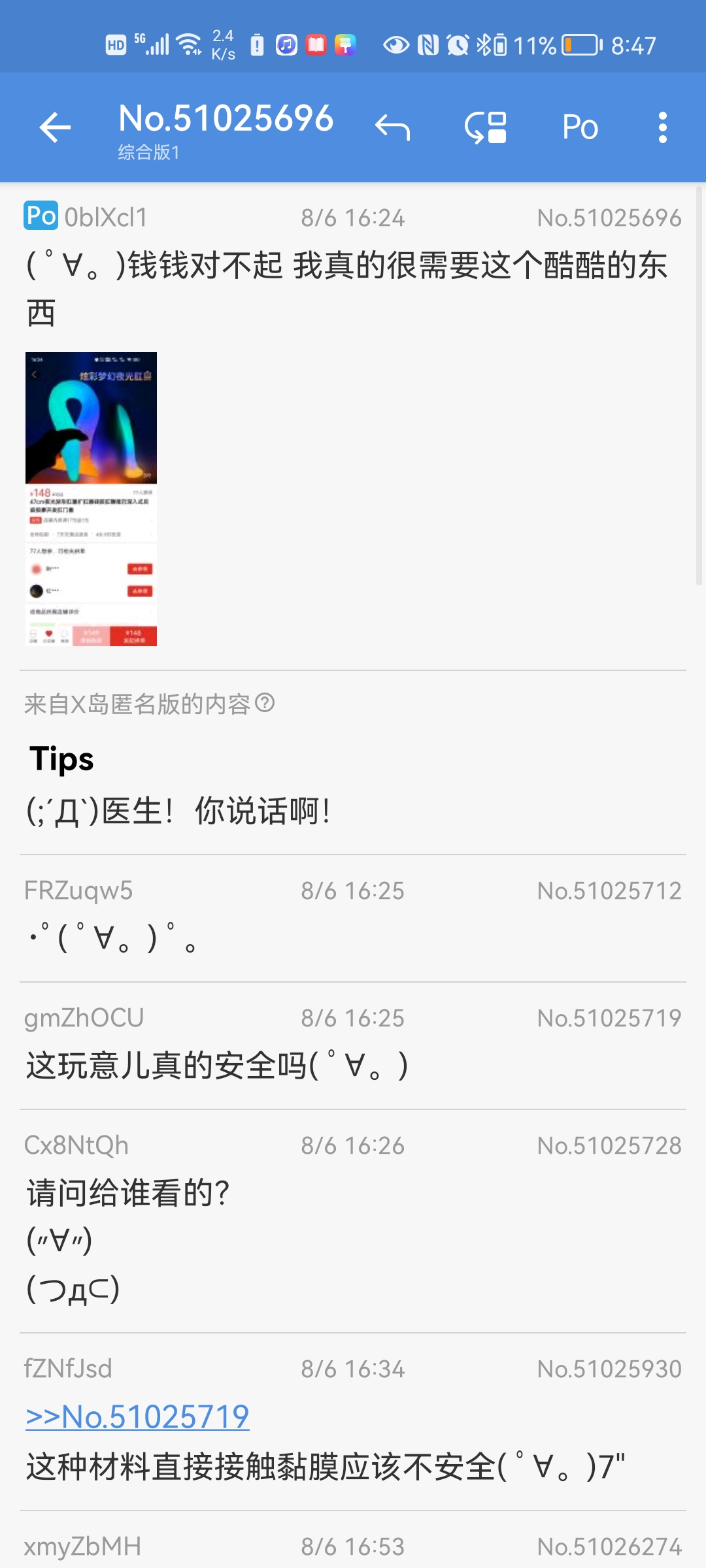
Task: Select the reply by gmZhOCU
Action: pyautogui.click(x=353, y=1045)
